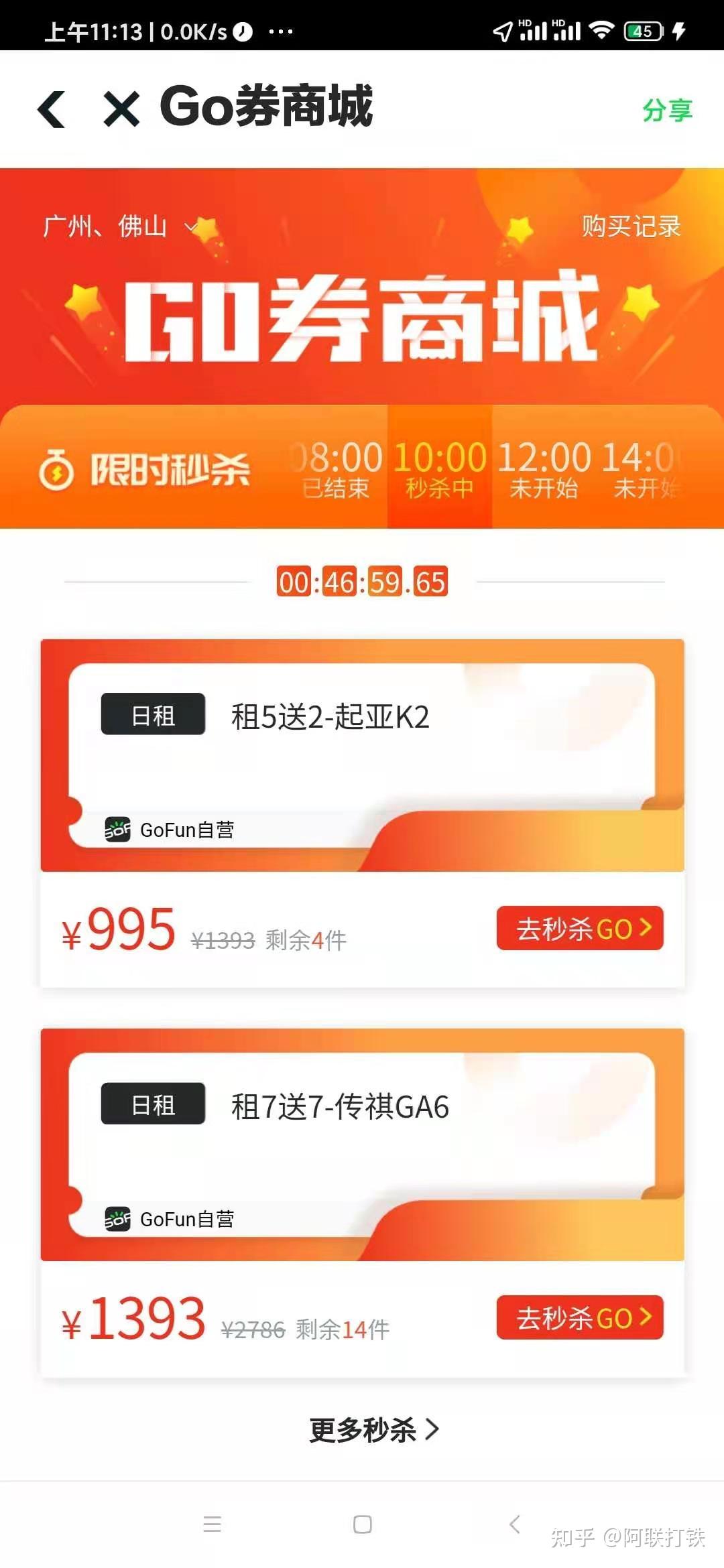Open the system recent apps menu
Image resolution: width=724 pixels, height=1568 pixels.
(x=212, y=1524)
